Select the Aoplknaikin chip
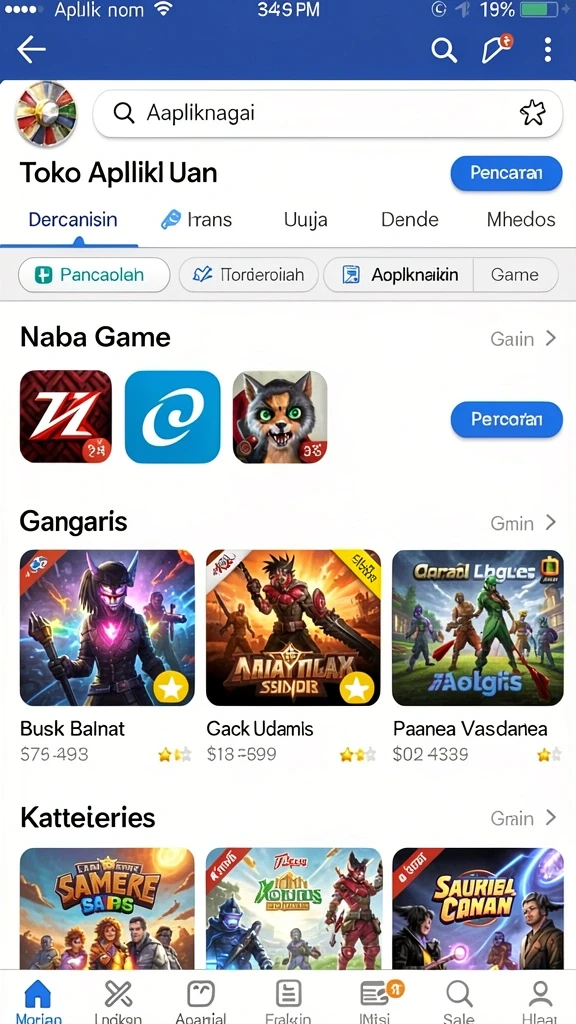The image size is (576, 1024). pos(398,275)
